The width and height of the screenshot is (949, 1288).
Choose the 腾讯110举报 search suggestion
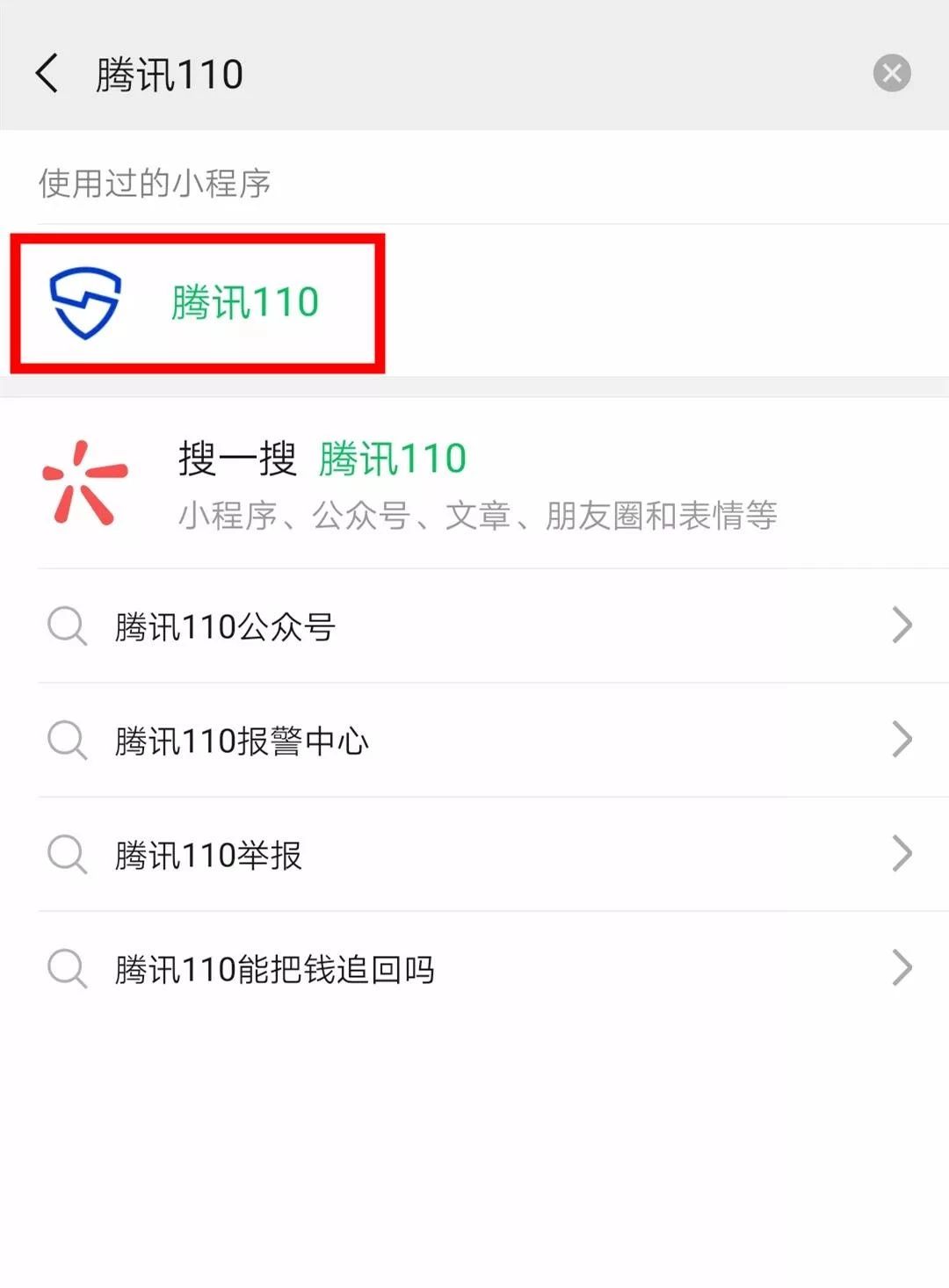208,854
